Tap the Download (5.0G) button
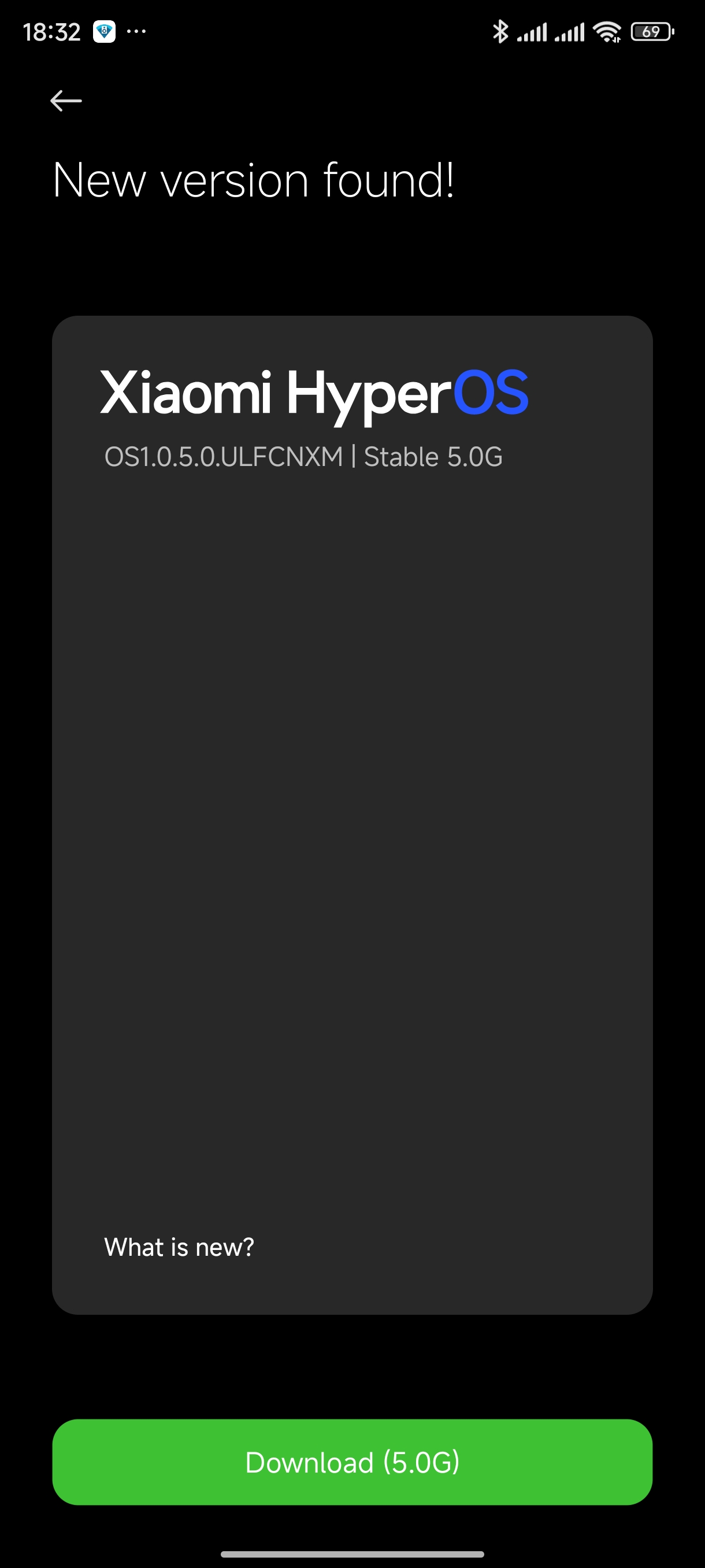The image size is (705, 1568). tap(352, 1462)
